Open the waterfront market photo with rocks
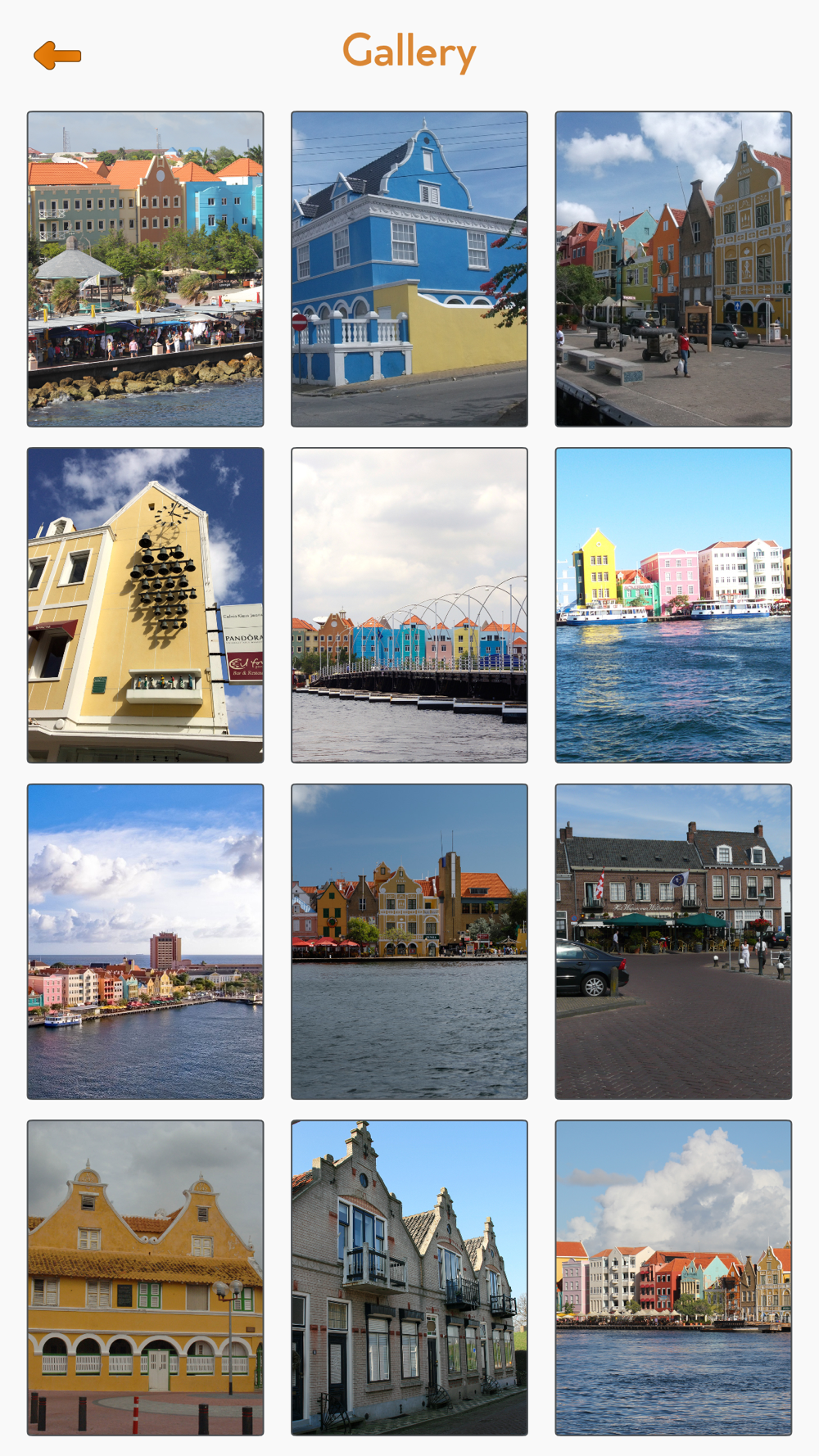 (146, 269)
